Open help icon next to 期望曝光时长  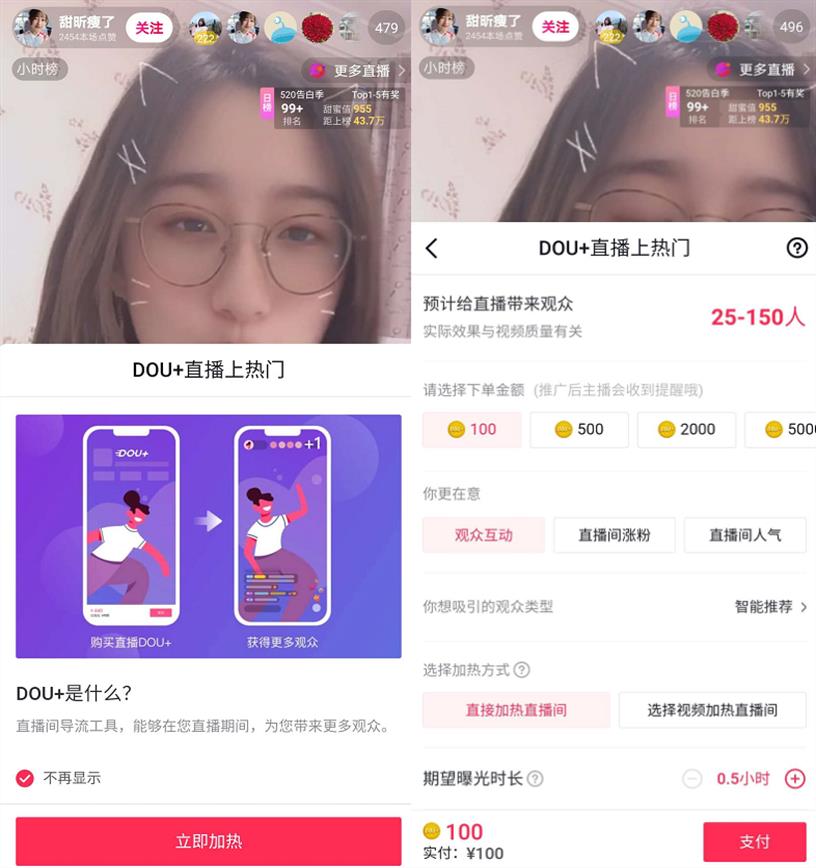(x=535, y=778)
